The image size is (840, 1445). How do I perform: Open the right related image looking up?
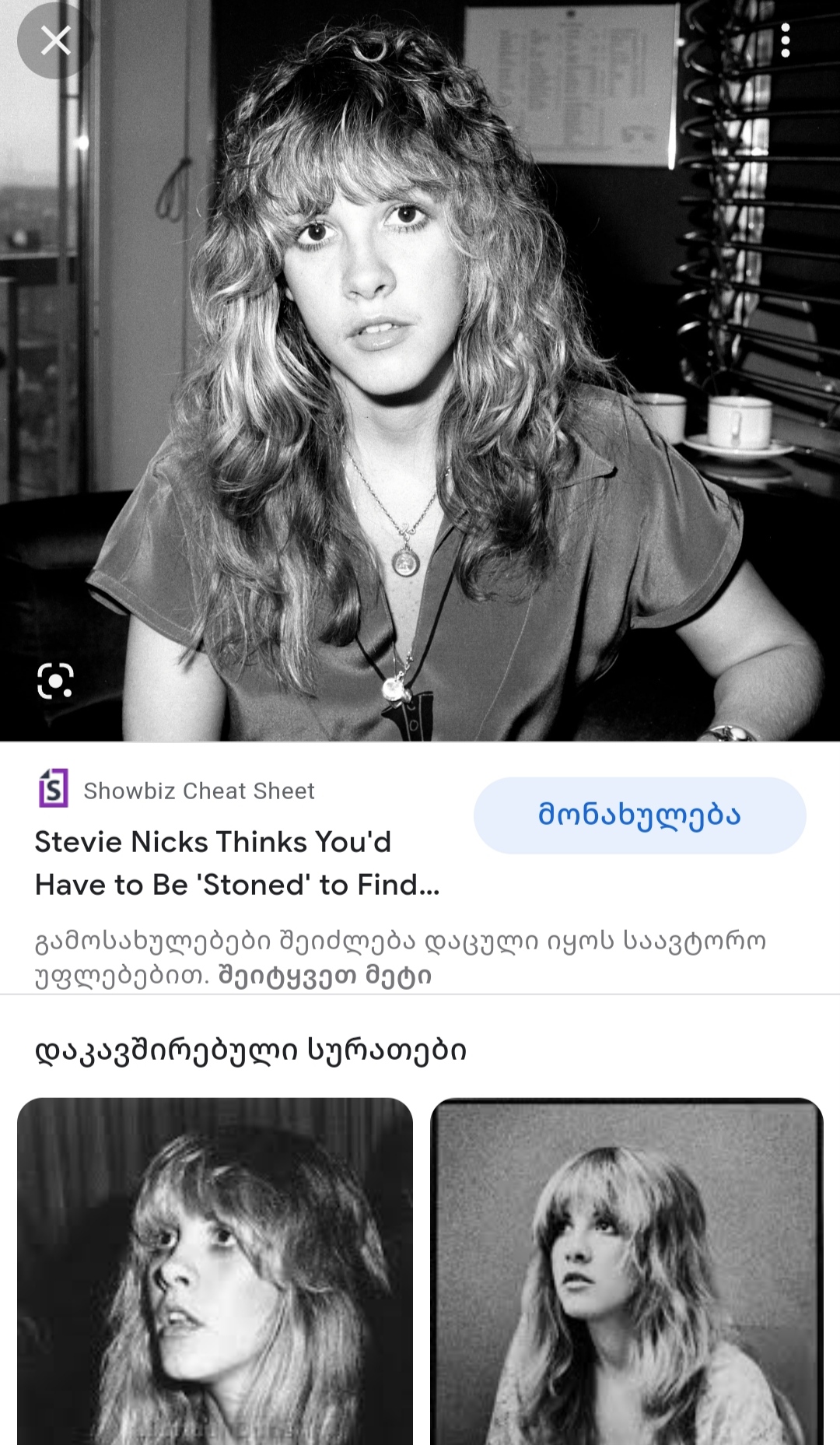tap(626, 1271)
